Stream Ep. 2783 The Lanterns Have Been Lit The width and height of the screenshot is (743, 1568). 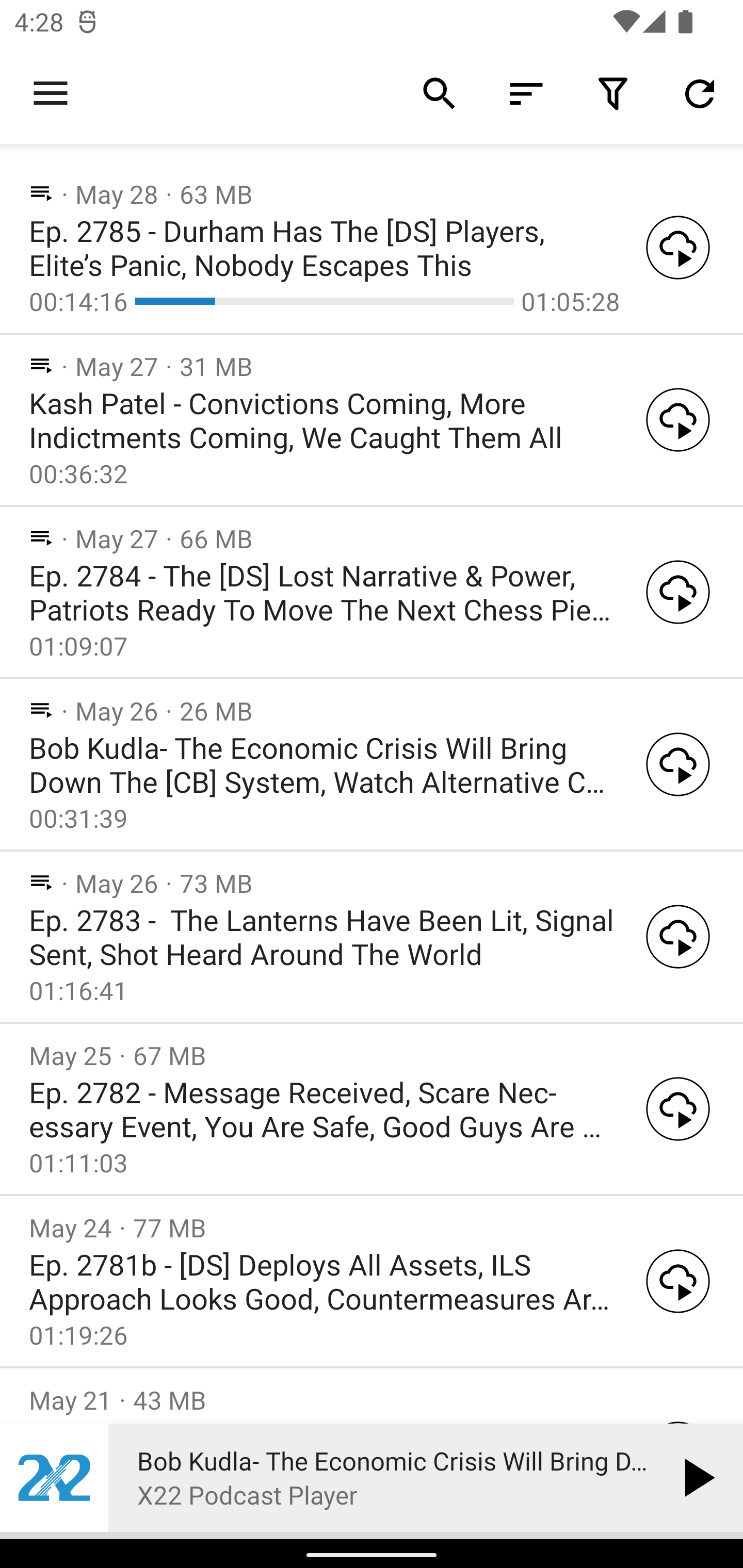point(677,936)
